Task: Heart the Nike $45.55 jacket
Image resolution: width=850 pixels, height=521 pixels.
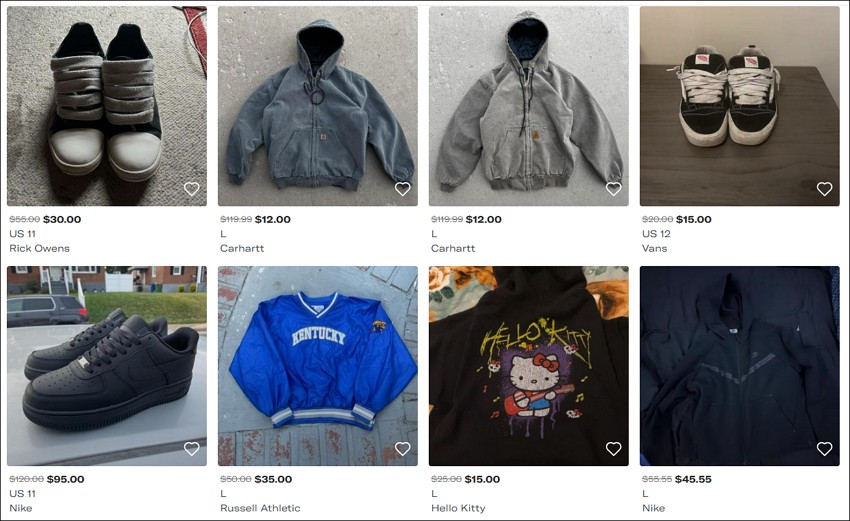Action: (825, 449)
